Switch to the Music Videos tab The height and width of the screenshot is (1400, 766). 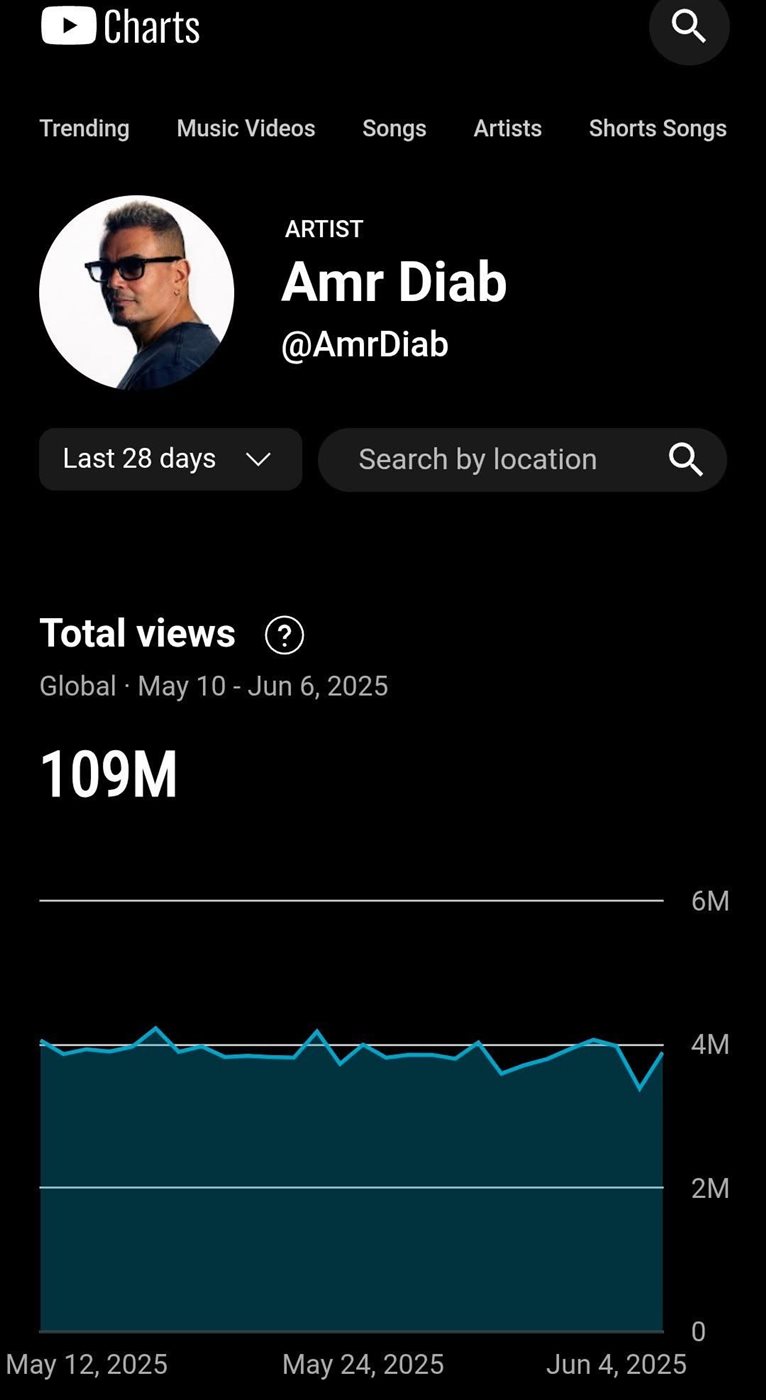(x=246, y=128)
